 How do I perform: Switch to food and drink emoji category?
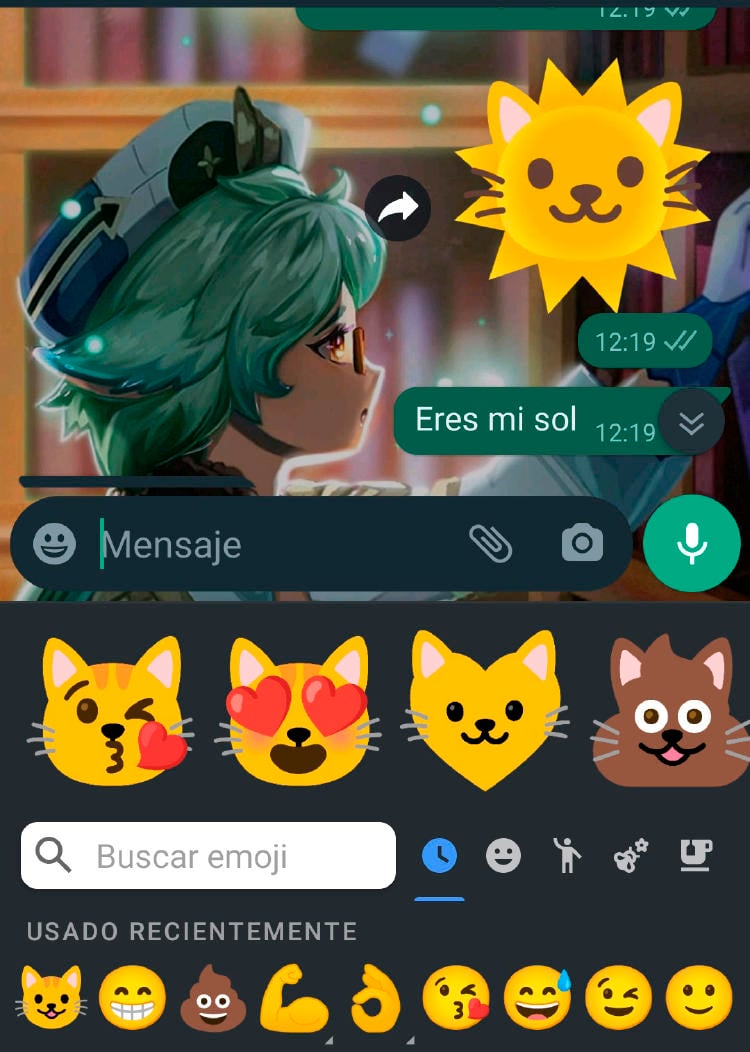(695, 856)
